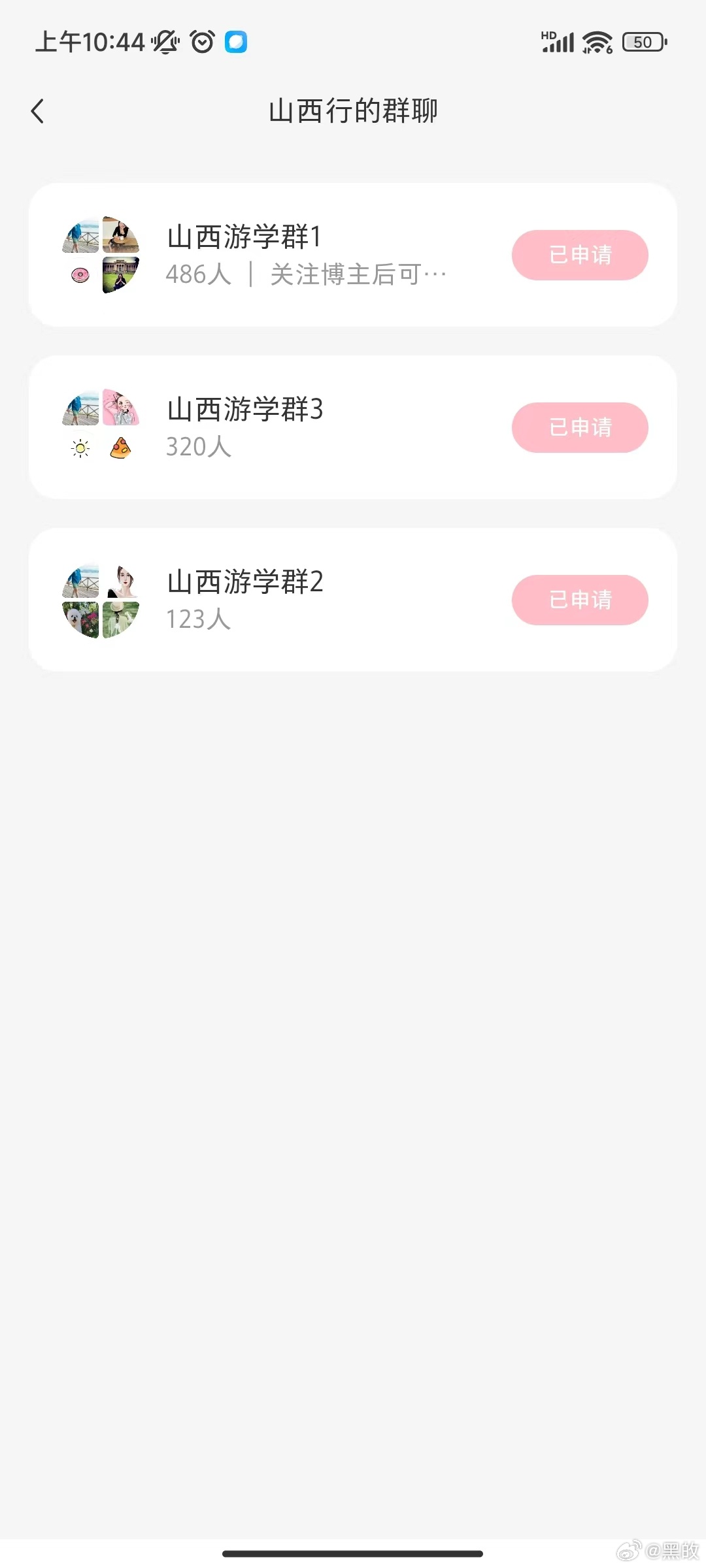Tap 已申请 button for 山西游学群2
Viewport: 706px width, 1568px height.
click(x=580, y=600)
